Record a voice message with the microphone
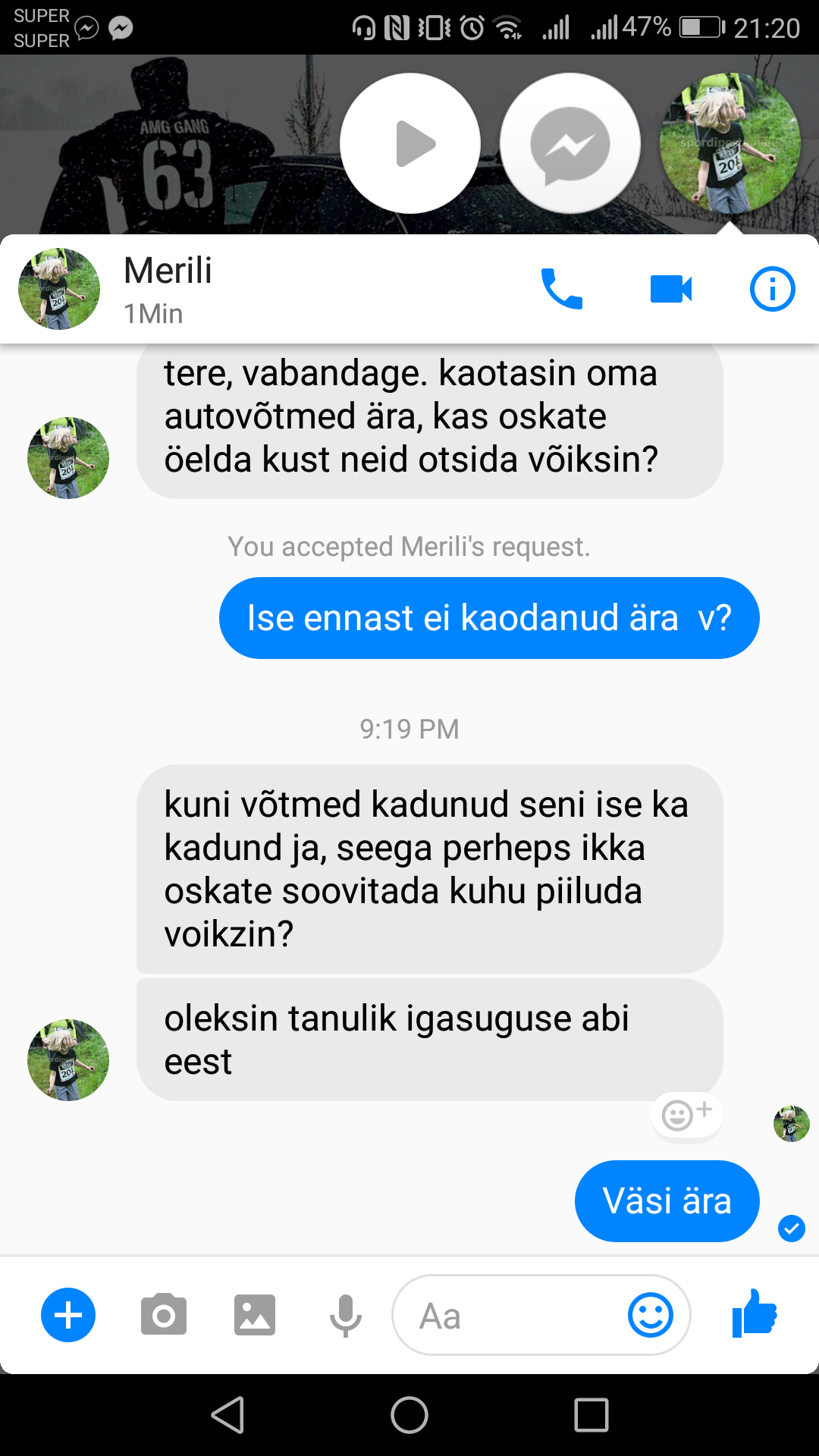Image resolution: width=819 pixels, height=1456 pixels. (346, 1316)
